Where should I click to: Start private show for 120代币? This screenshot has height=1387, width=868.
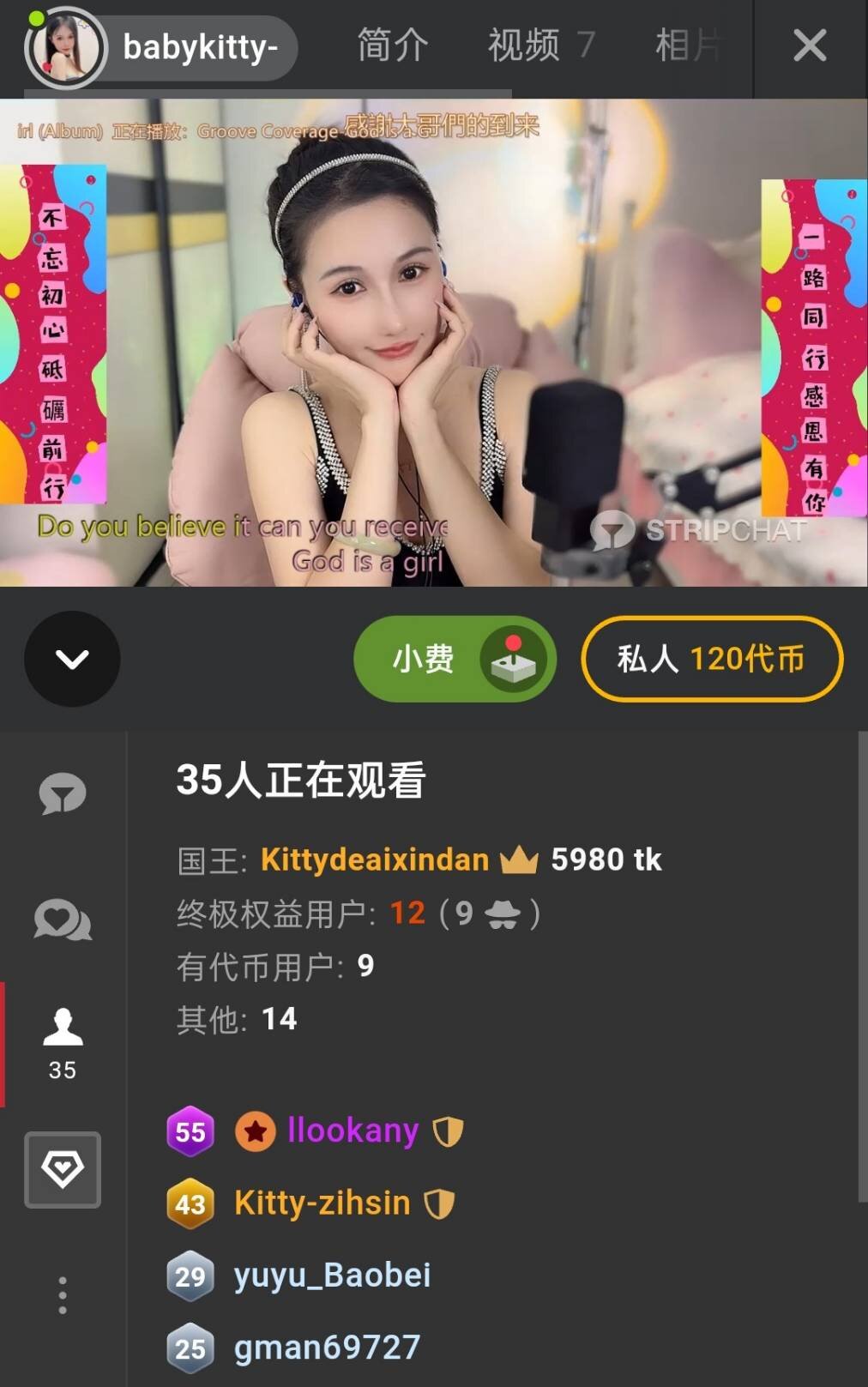pyautogui.click(x=712, y=659)
